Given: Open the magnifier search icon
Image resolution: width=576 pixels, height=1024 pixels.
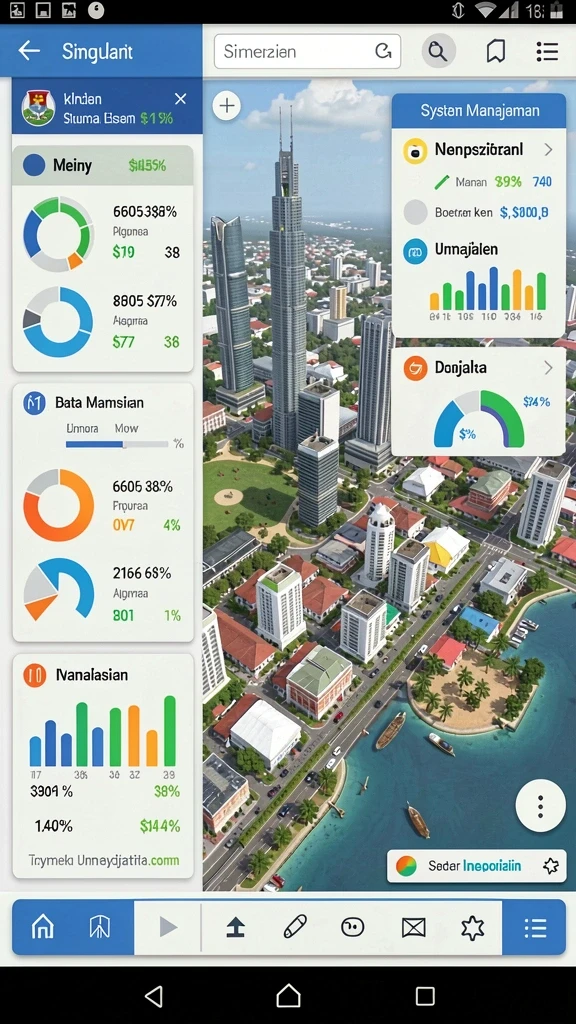Looking at the screenshot, I should [x=438, y=52].
